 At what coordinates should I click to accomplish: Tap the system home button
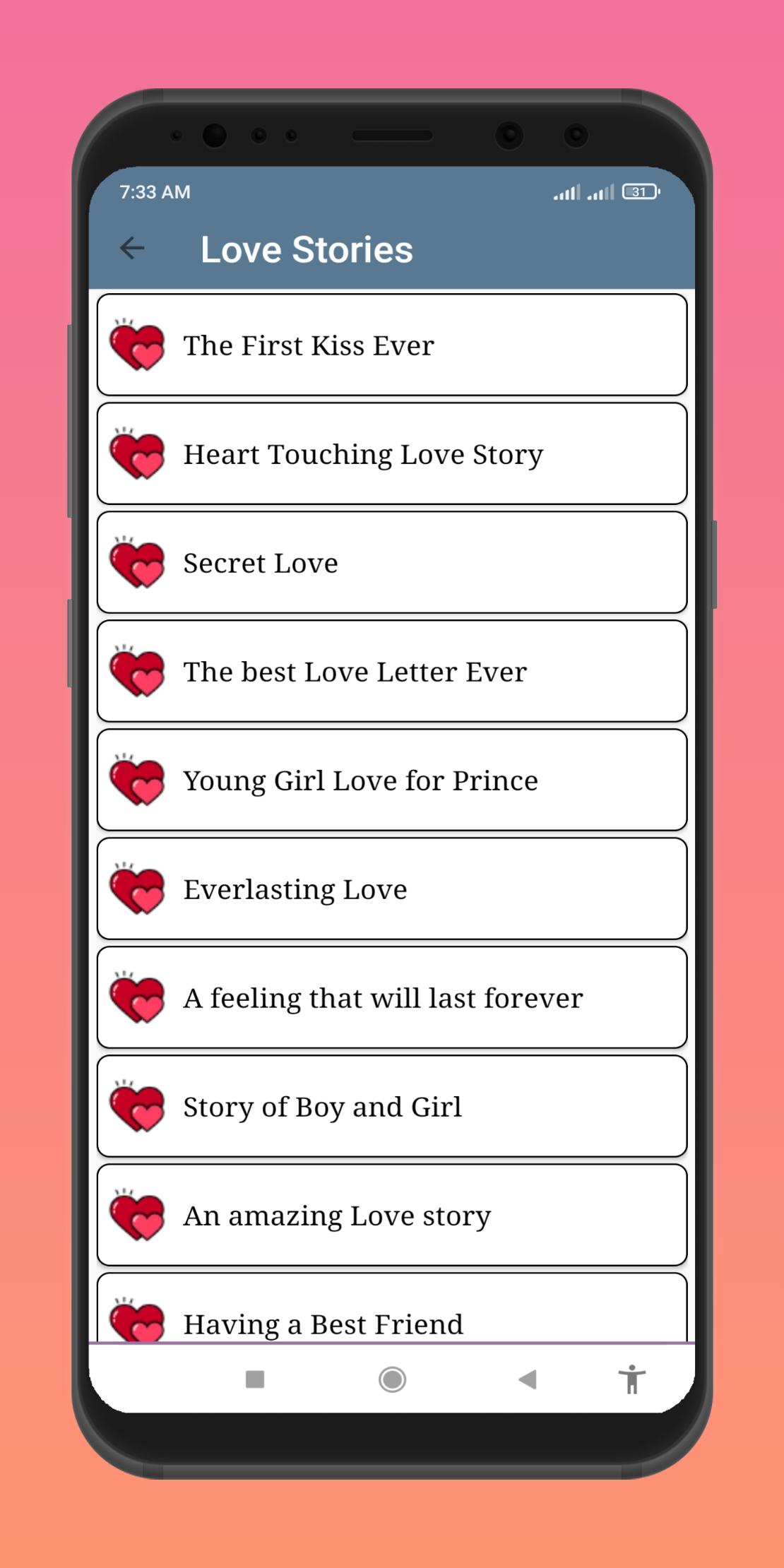(x=392, y=1379)
